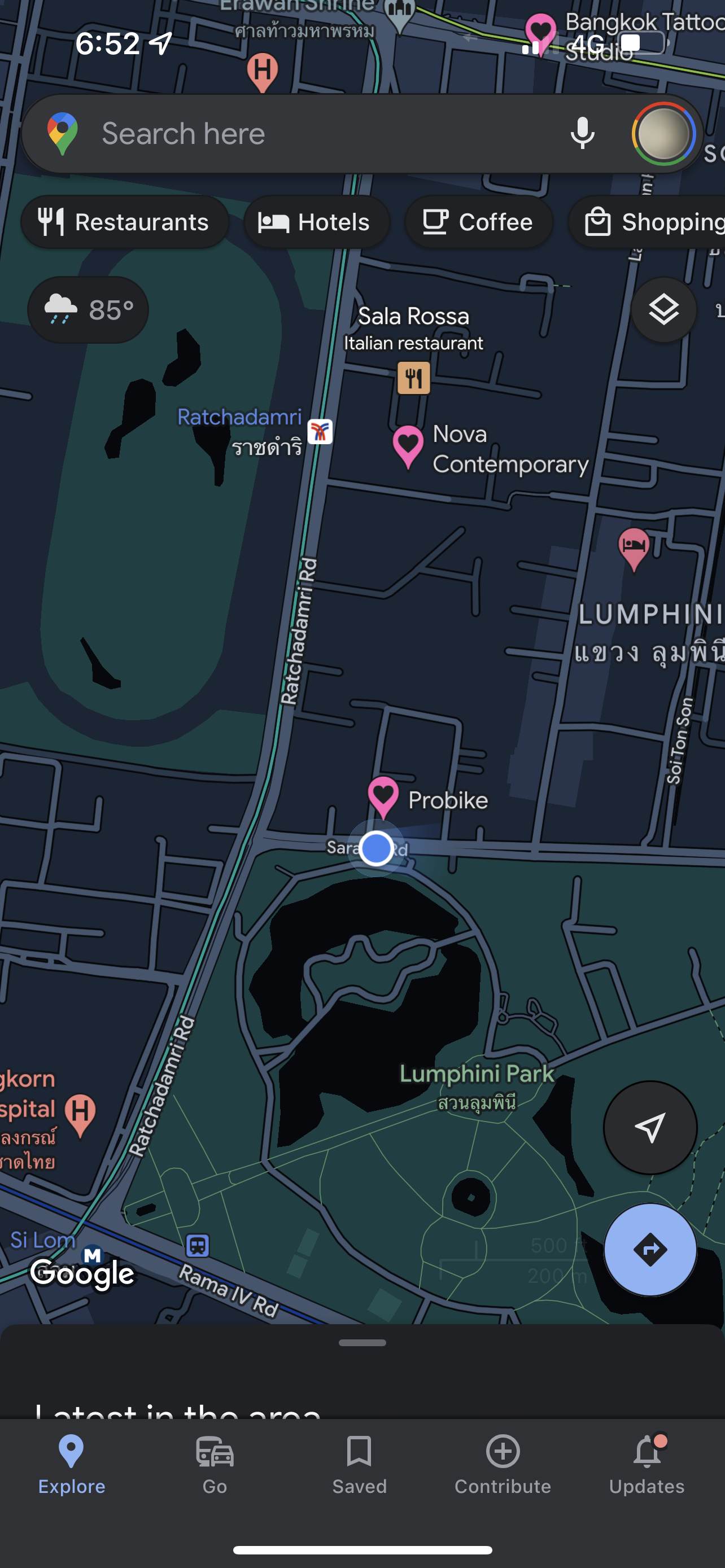Screen dimensions: 725x1568
Task: Open the Contribute tab
Action: coord(503,1465)
